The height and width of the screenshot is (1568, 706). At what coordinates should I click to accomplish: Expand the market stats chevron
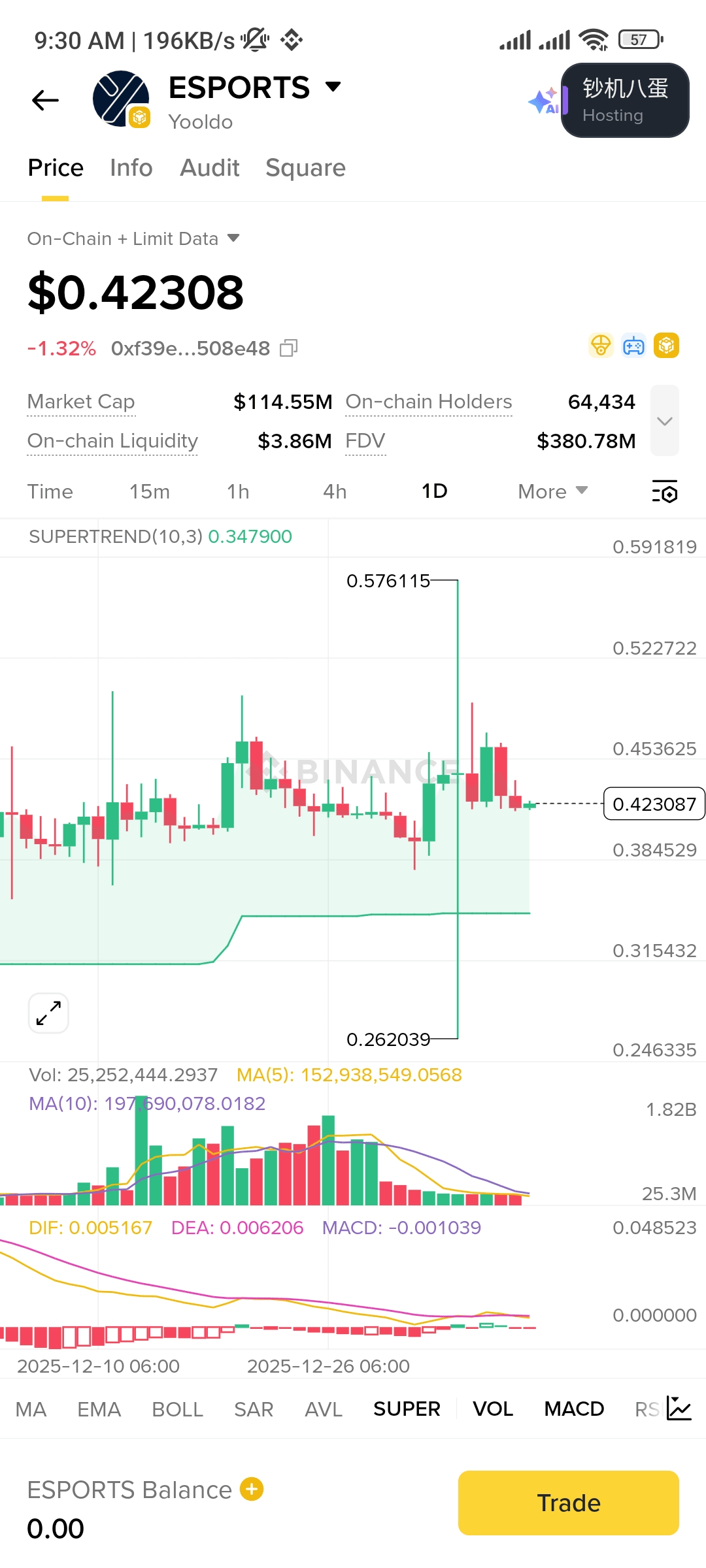pyautogui.click(x=665, y=421)
